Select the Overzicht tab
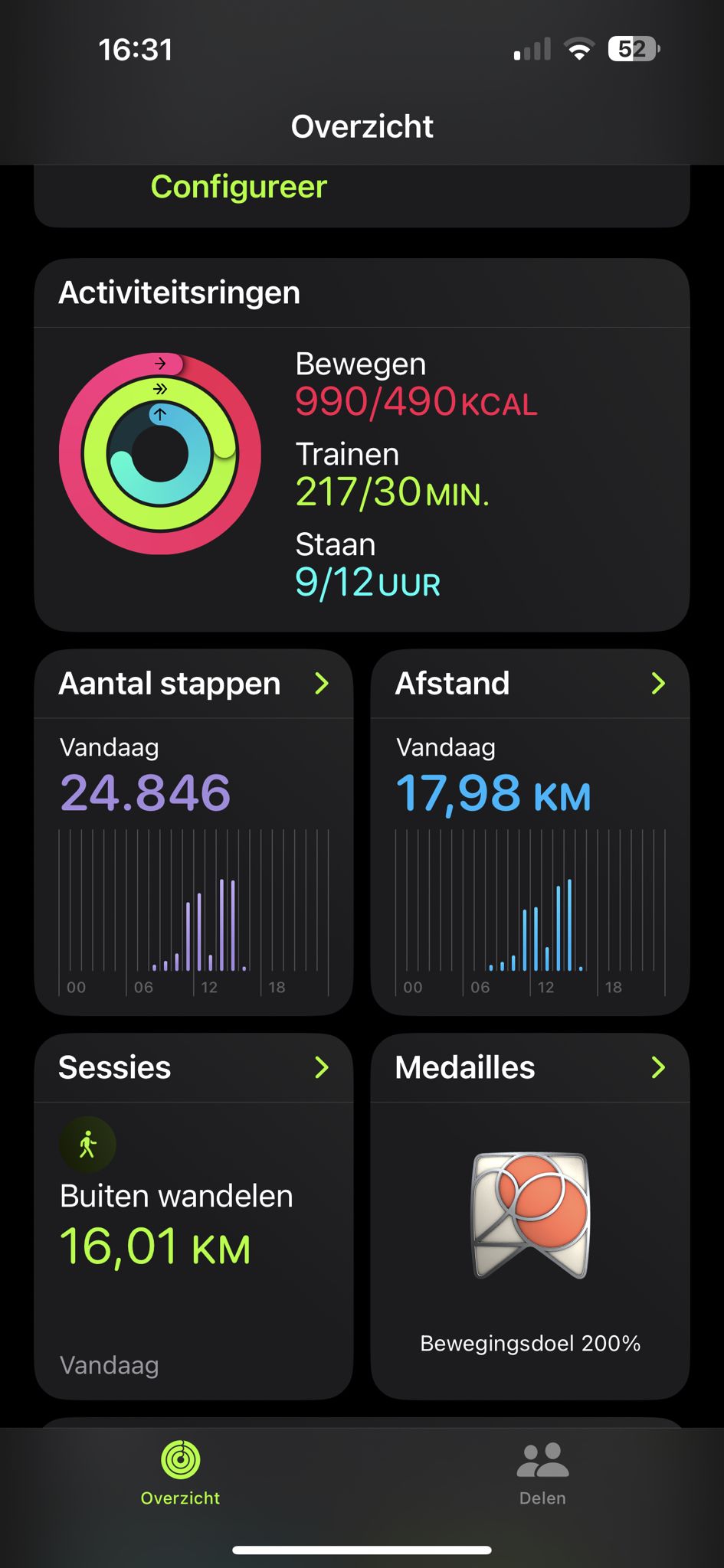This screenshot has height=1568, width=724. pos(180,1474)
